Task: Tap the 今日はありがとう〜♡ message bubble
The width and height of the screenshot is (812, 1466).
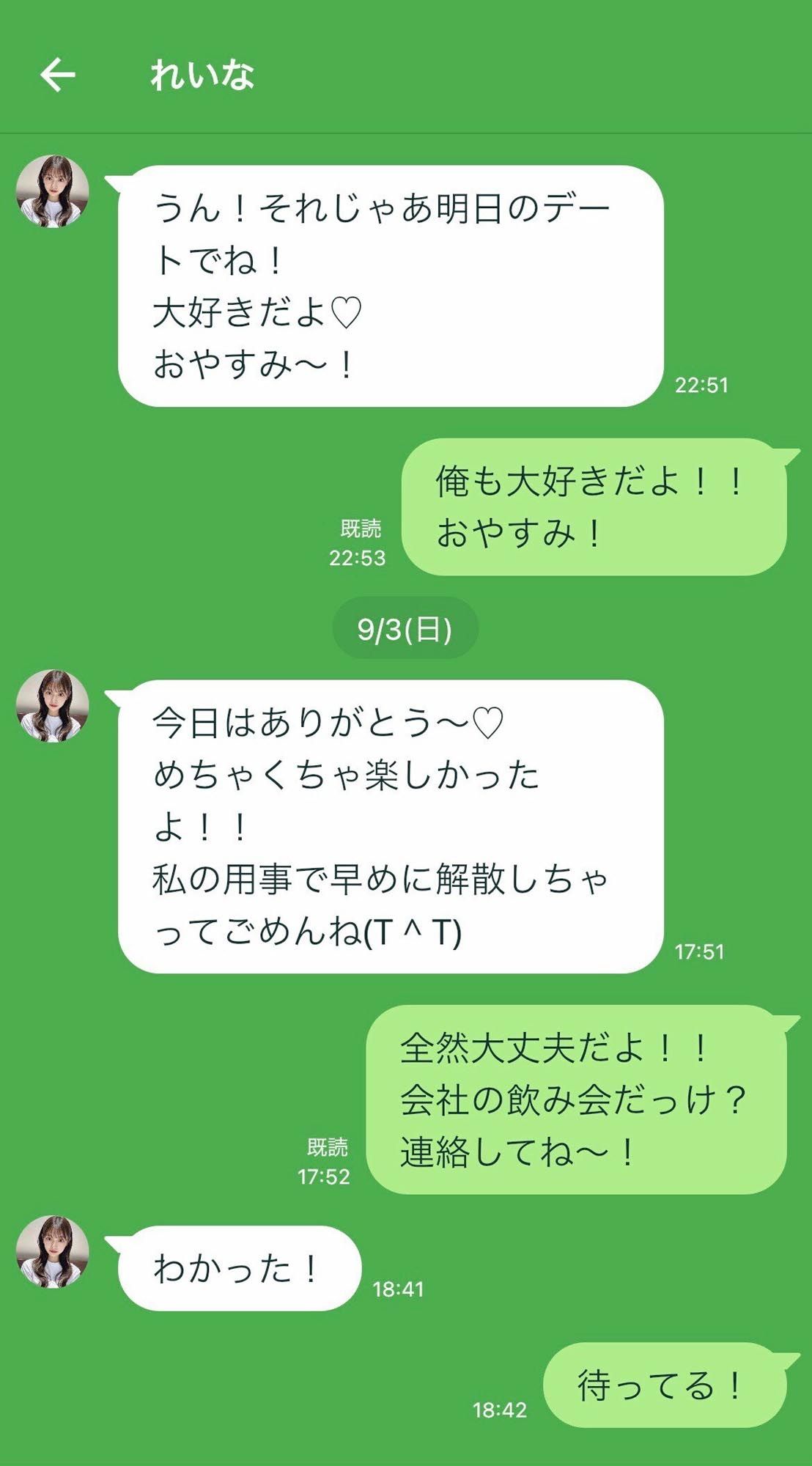Action: (388, 821)
